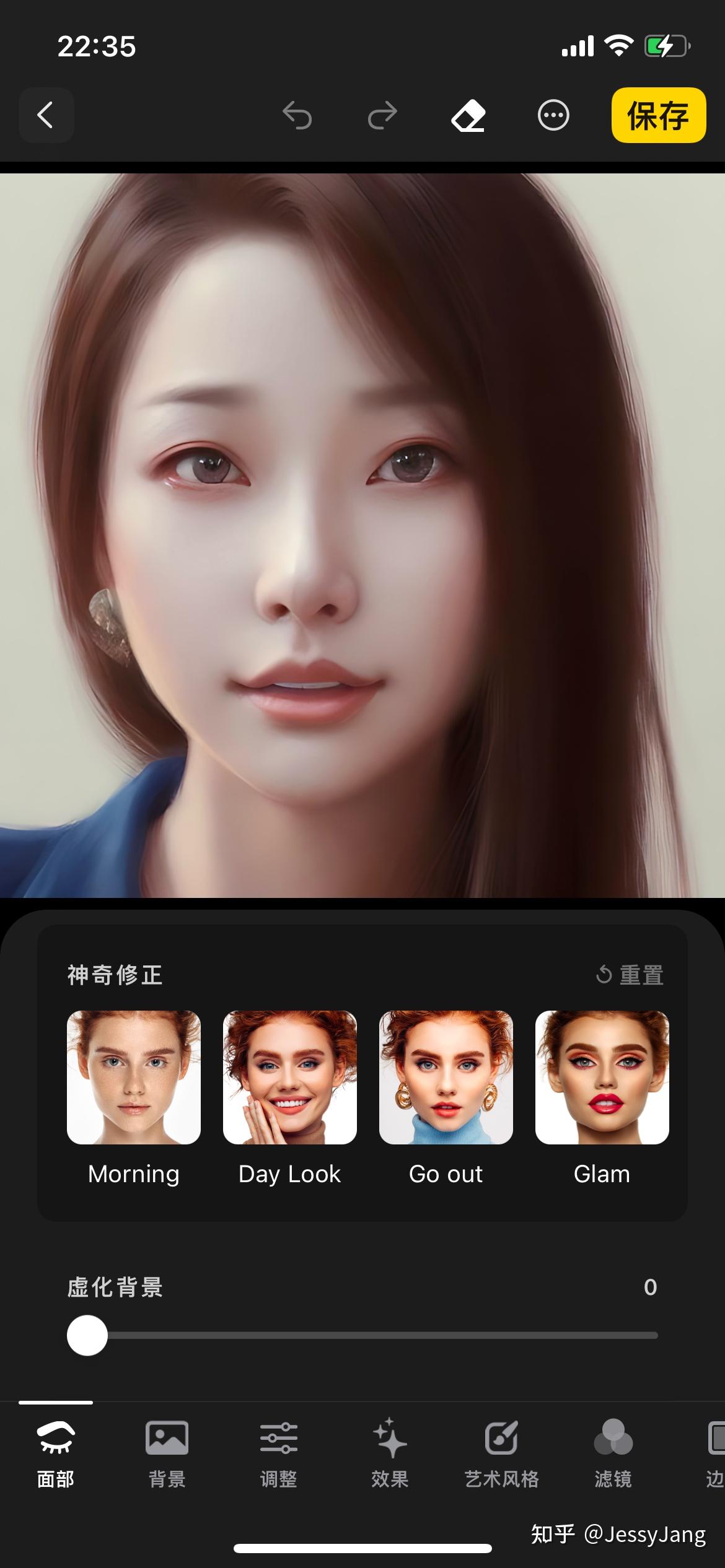Undo the last edit
725x1568 pixels.
(297, 115)
